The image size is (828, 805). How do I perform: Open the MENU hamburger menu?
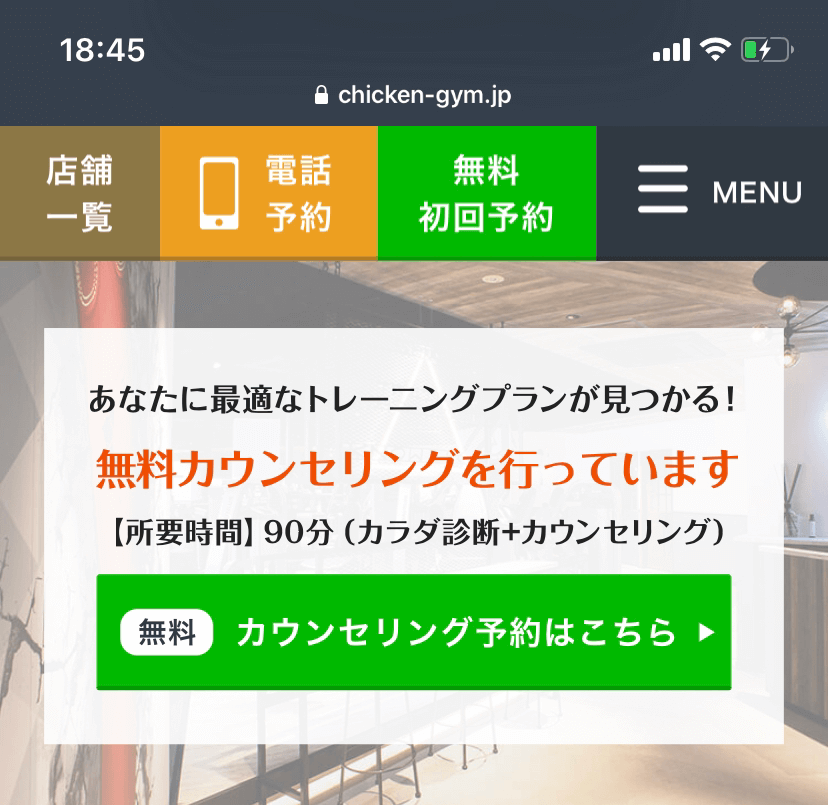tap(712, 193)
